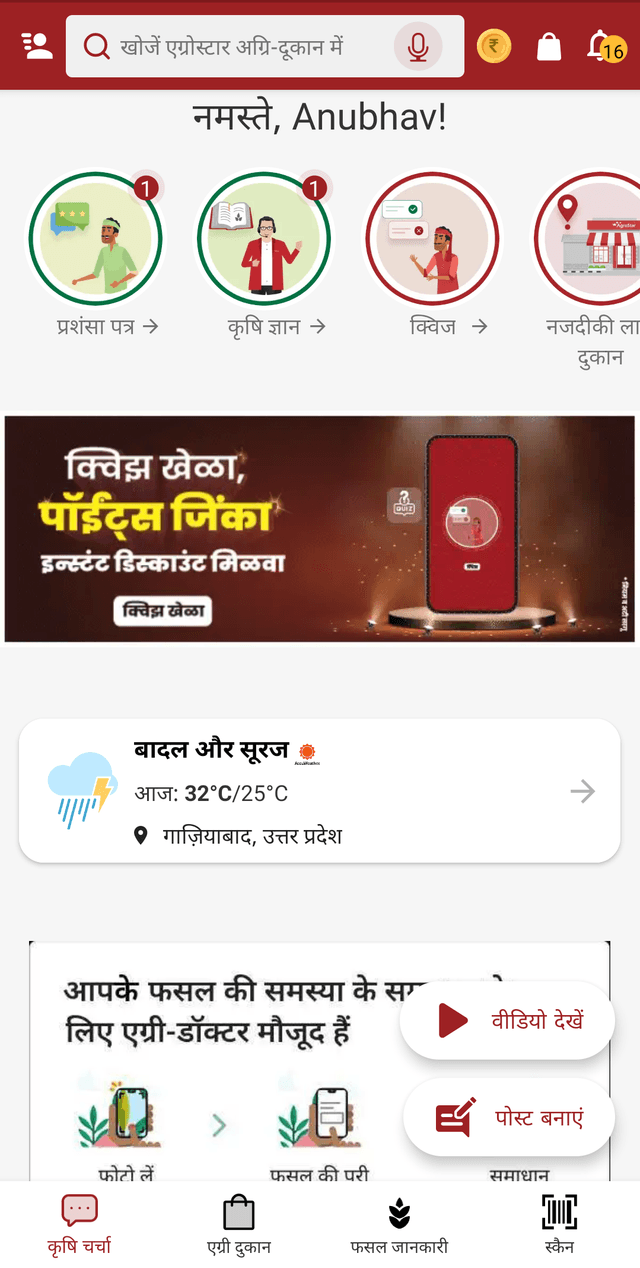Open the weather card for गाज़ियाबाद
640x1268 pixels.
320,791
